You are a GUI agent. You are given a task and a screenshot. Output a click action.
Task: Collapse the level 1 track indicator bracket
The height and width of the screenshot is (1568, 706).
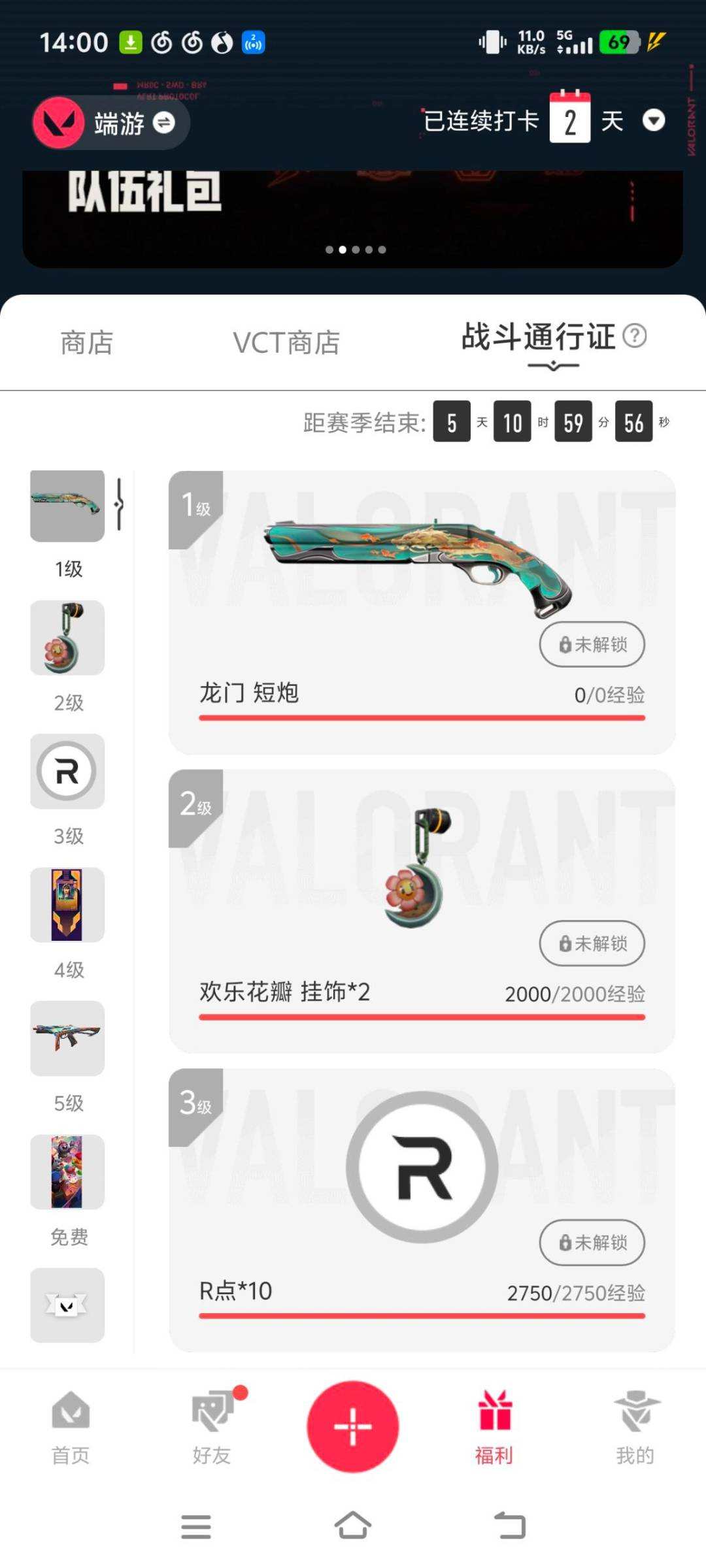pyautogui.click(x=120, y=505)
